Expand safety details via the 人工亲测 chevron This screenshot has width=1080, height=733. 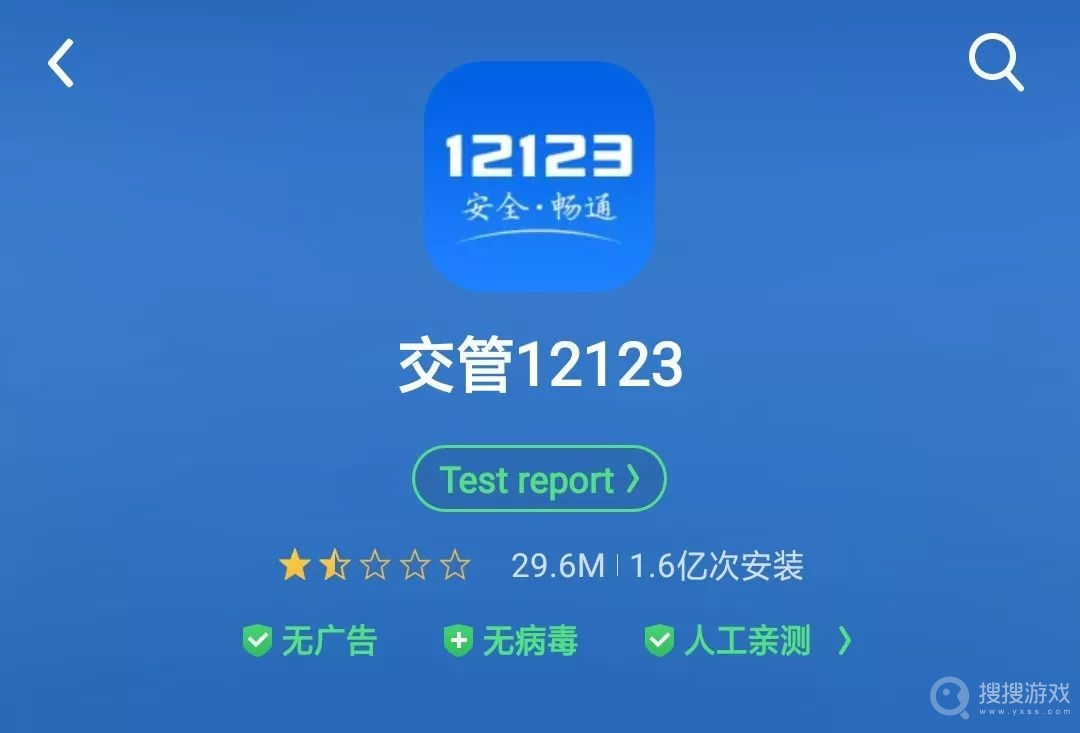844,641
